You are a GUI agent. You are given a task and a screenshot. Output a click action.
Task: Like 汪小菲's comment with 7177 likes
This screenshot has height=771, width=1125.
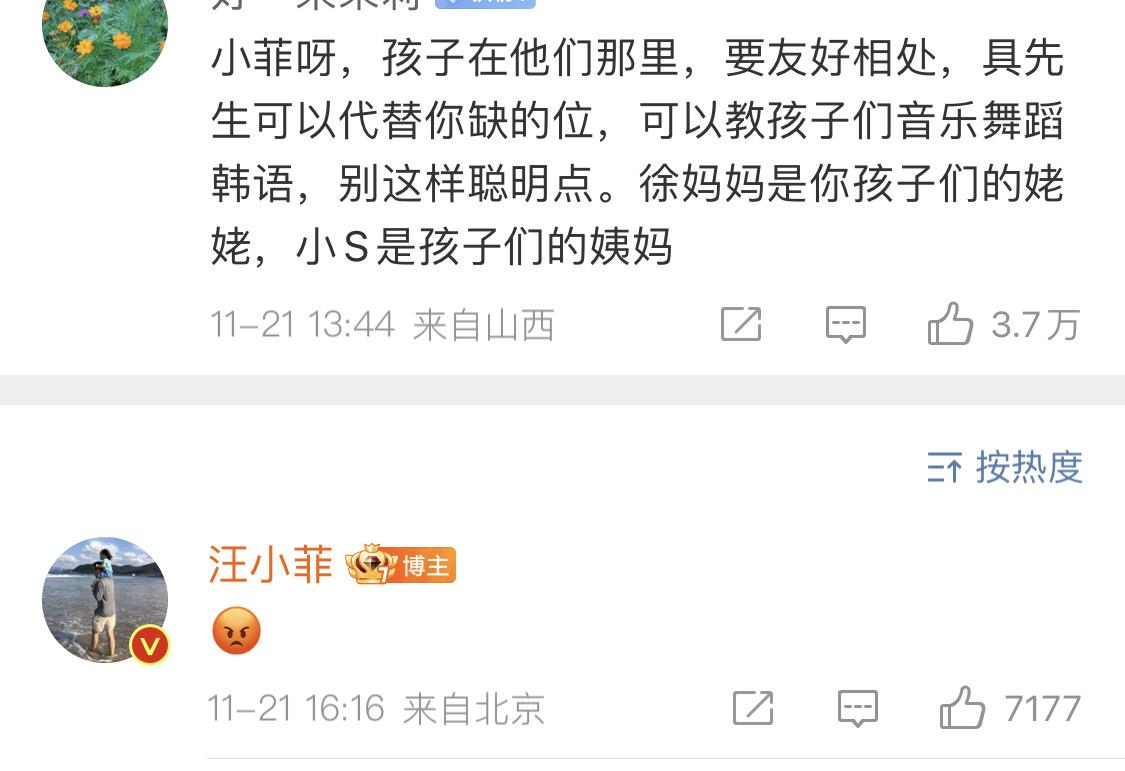pyautogui.click(x=962, y=709)
